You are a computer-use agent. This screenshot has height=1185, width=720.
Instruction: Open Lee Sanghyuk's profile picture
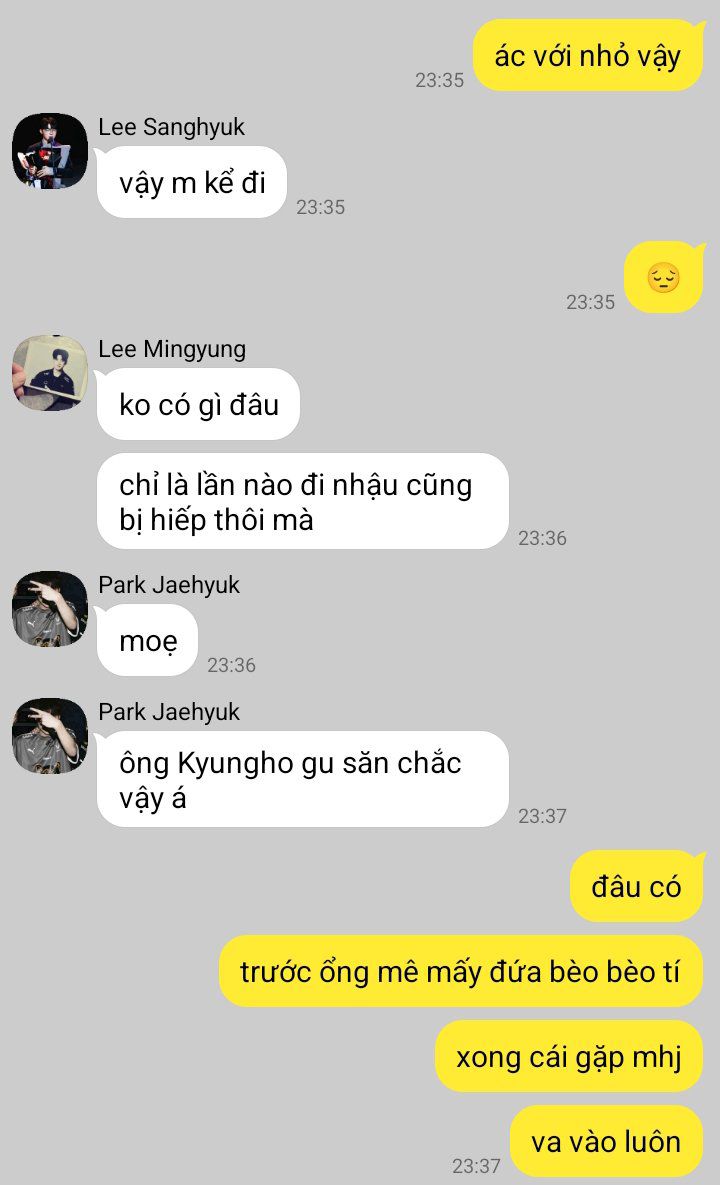point(50,150)
